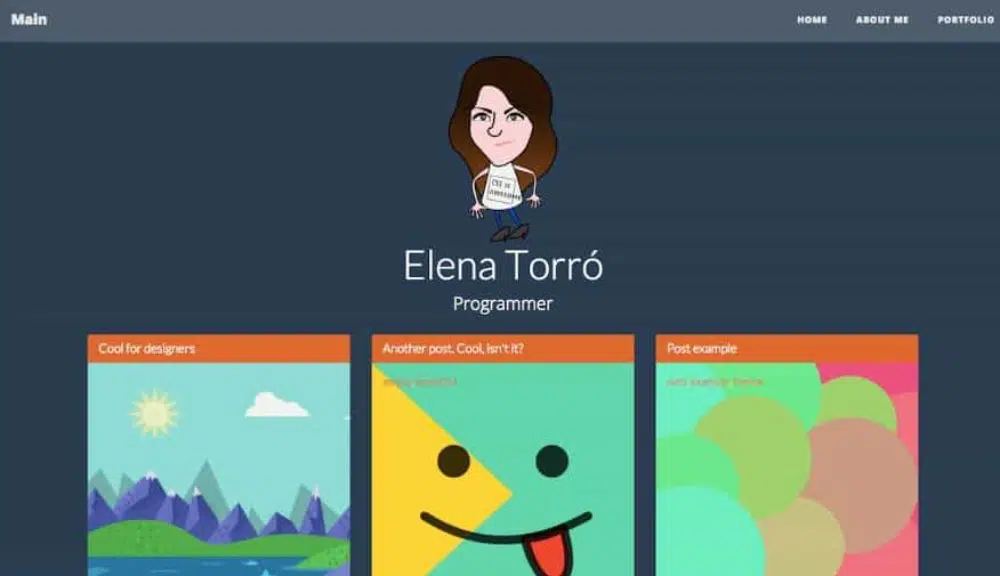The image size is (1000, 576).
Task: View the Post example card
Action: [x=702, y=349]
